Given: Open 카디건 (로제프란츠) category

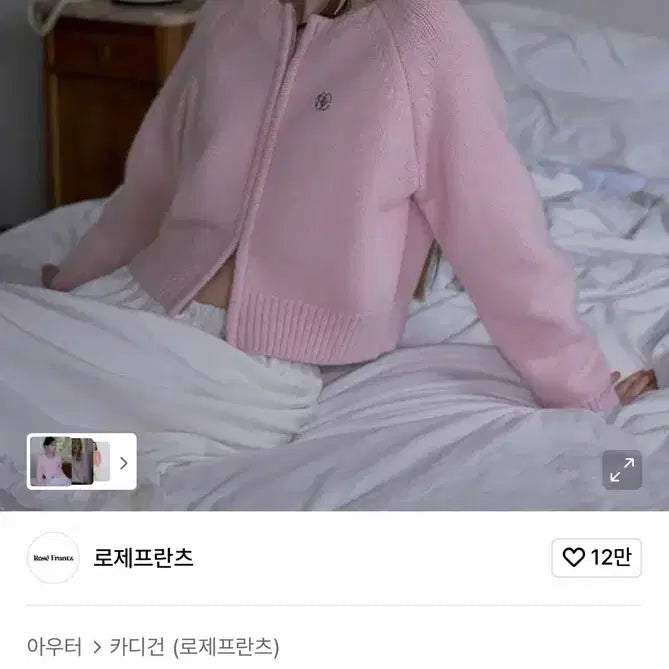Looking at the screenshot, I should tap(195, 646).
